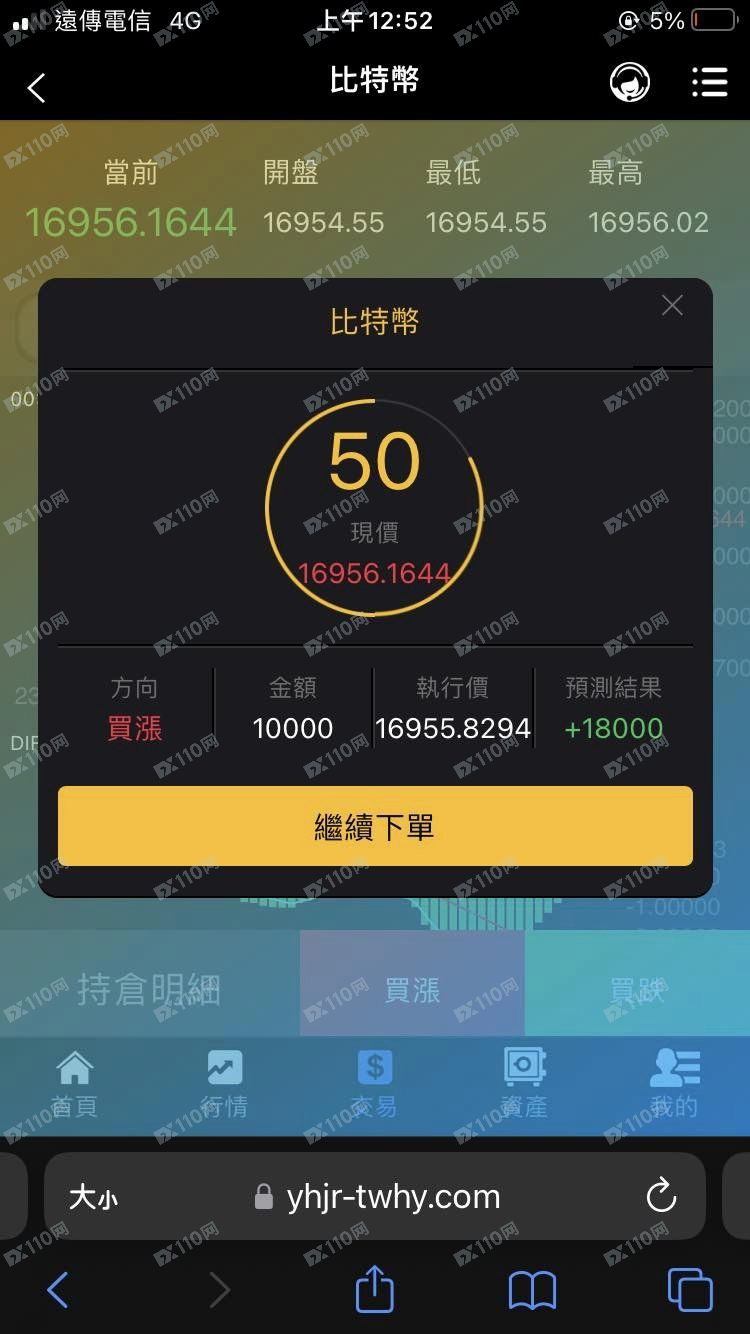This screenshot has height=1334, width=750.
Task: Switch to the 行情 tab
Action: pos(224,1084)
